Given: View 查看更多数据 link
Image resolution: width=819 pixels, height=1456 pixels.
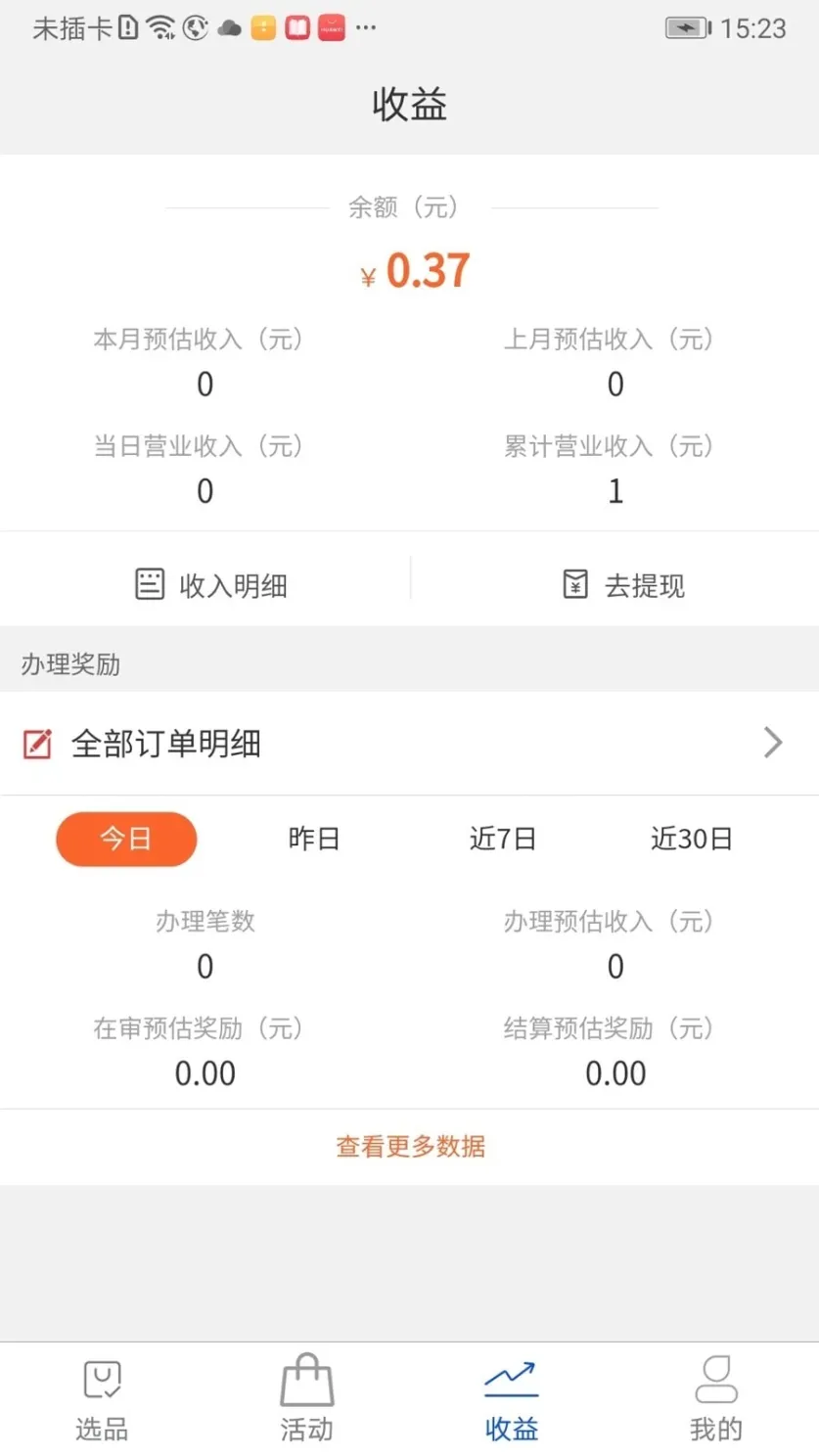Looking at the screenshot, I should point(410,1146).
